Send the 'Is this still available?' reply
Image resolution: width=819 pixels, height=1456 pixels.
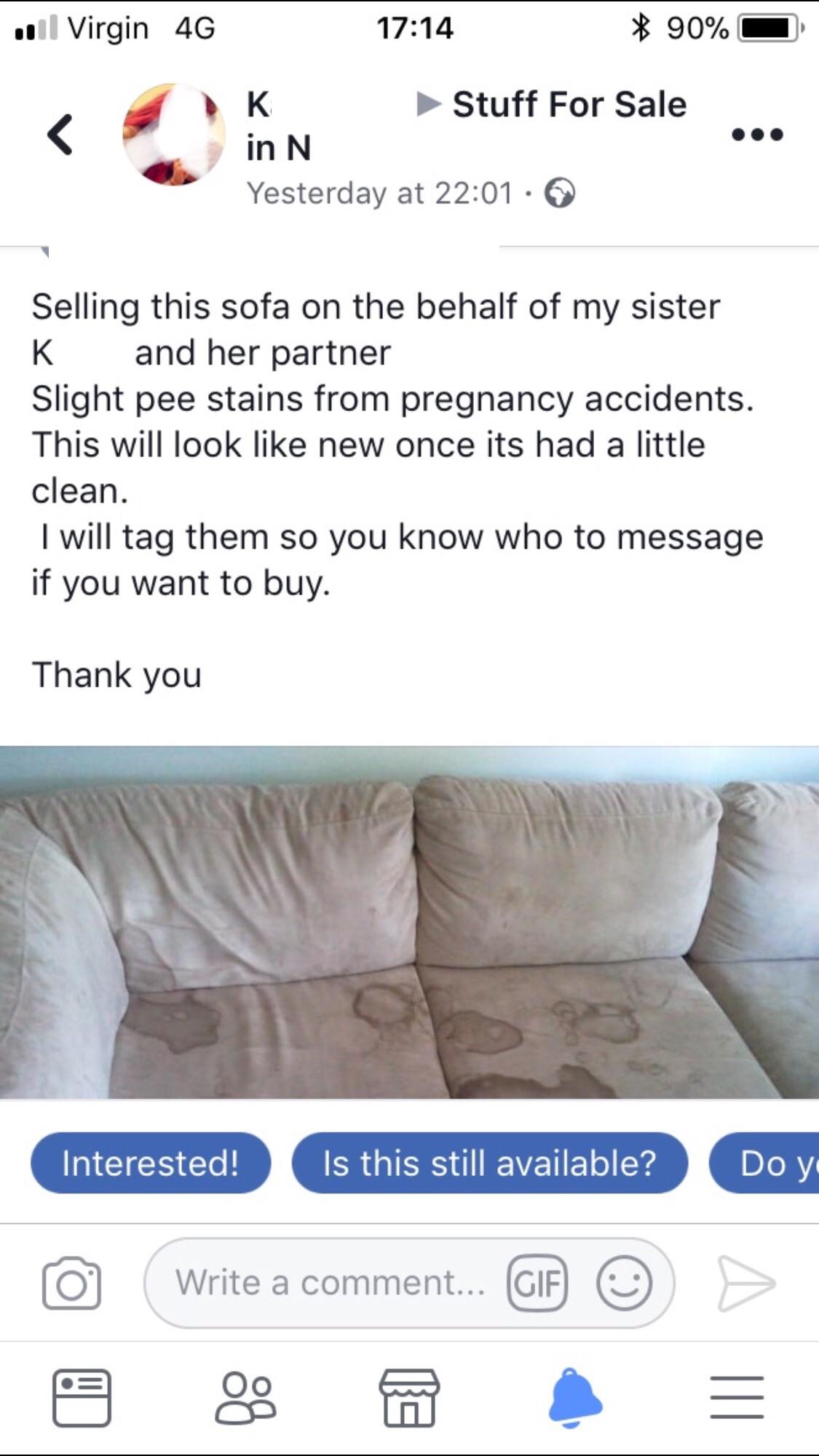click(x=489, y=1163)
